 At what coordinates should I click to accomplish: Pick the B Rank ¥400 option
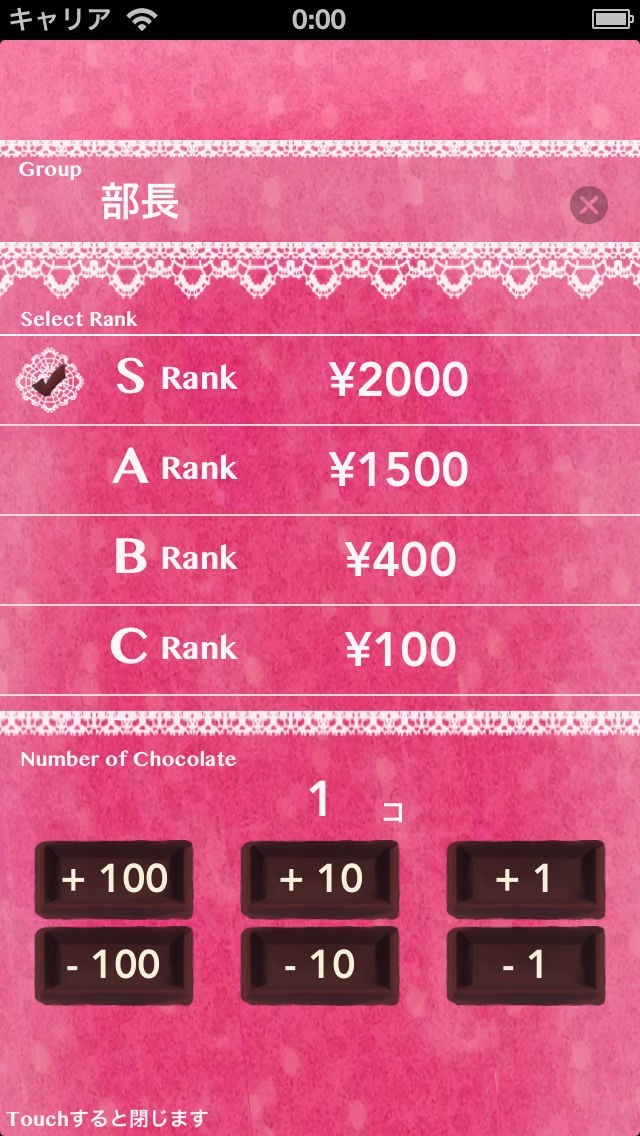tap(320, 560)
